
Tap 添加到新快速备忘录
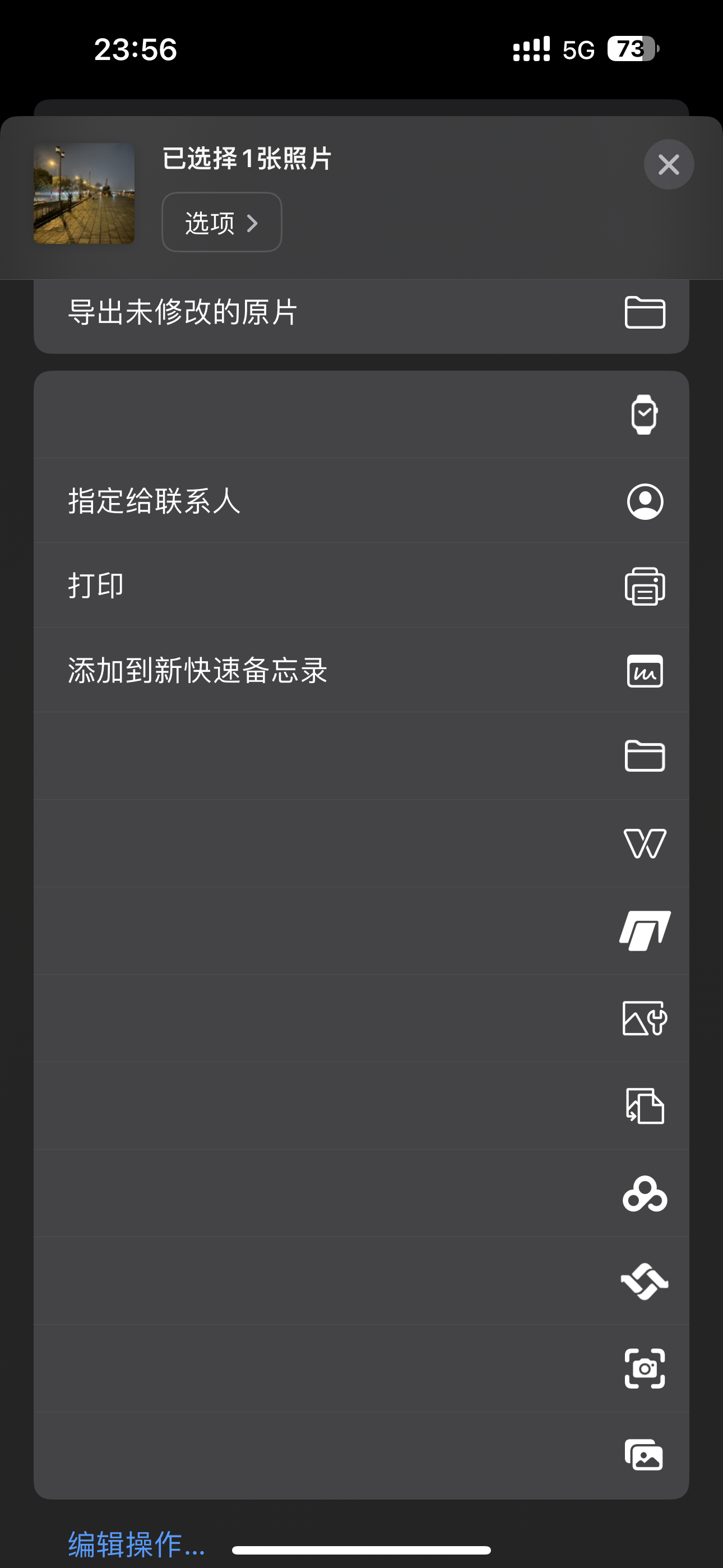point(361,670)
